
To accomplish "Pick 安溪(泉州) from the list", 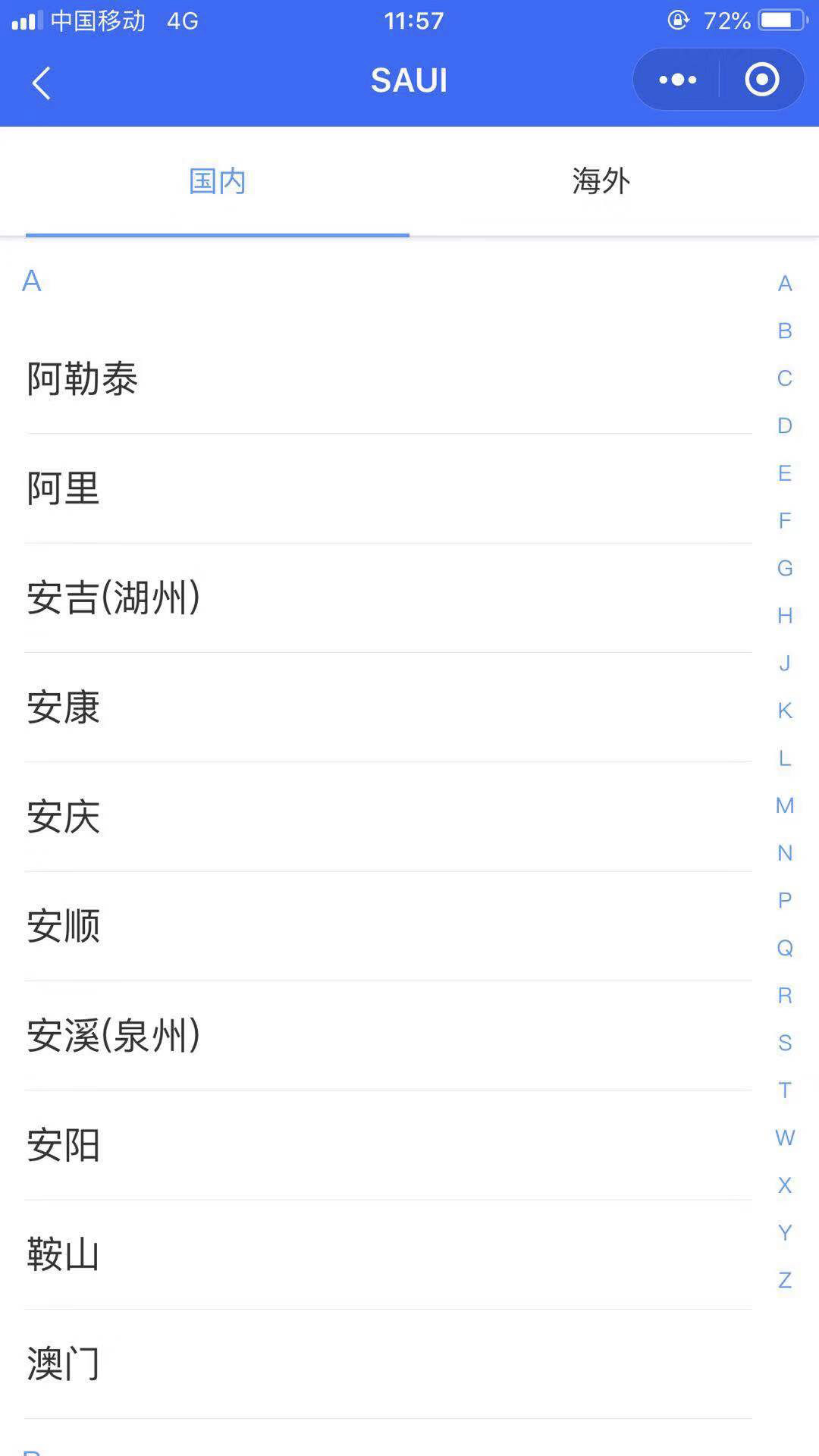I will click(x=388, y=1035).
